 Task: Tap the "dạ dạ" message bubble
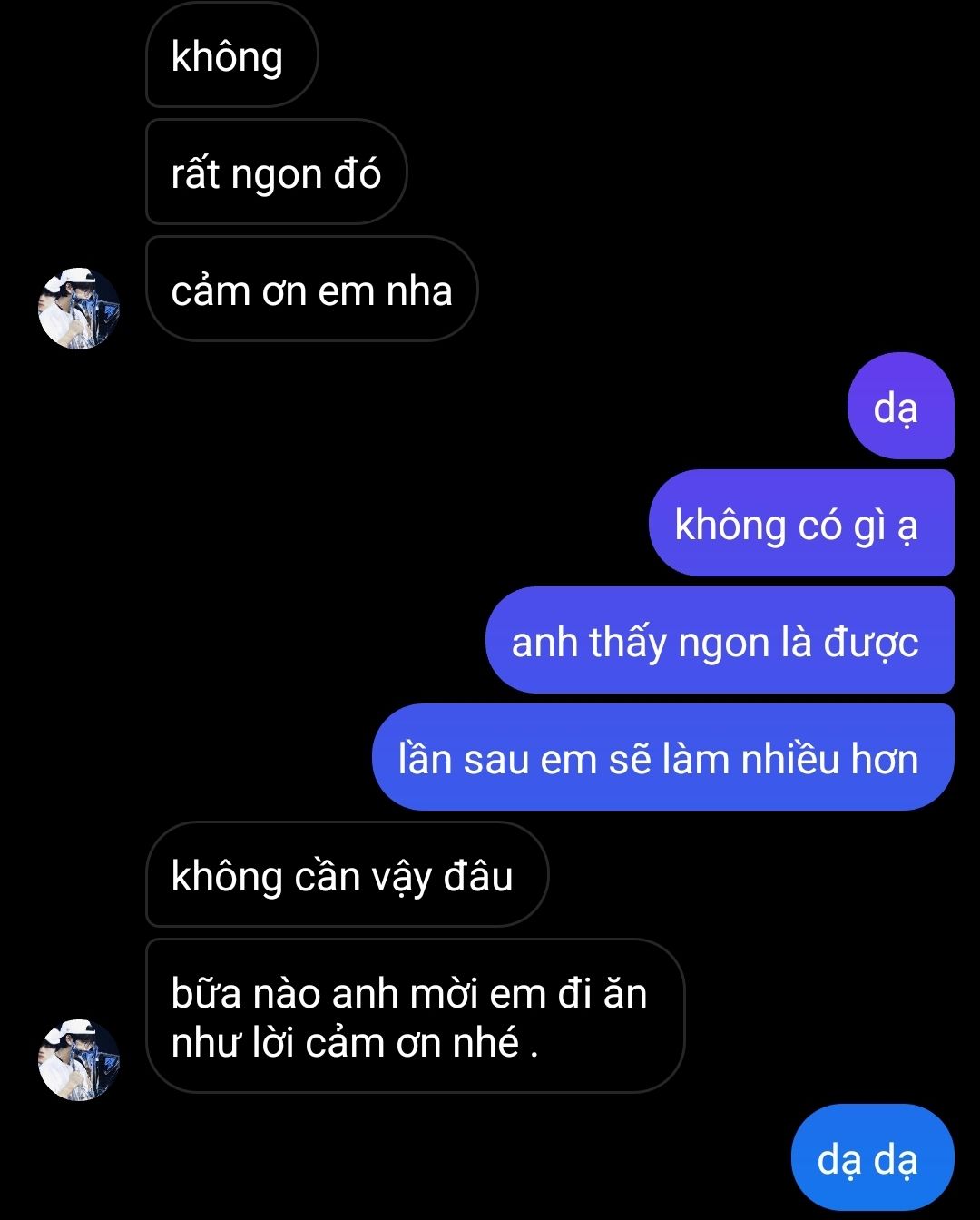click(x=871, y=1160)
